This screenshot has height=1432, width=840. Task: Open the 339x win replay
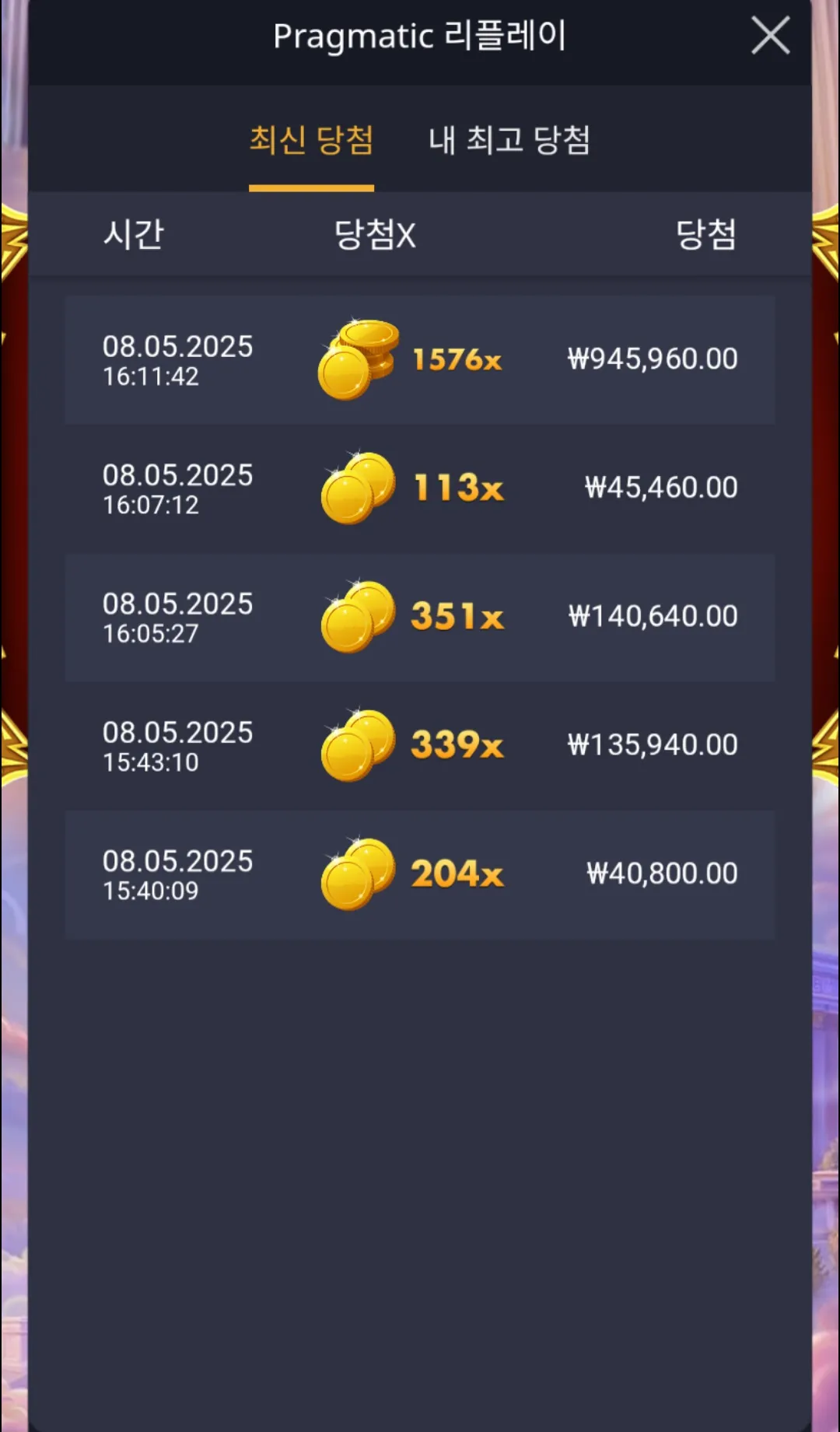pos(420,746)
